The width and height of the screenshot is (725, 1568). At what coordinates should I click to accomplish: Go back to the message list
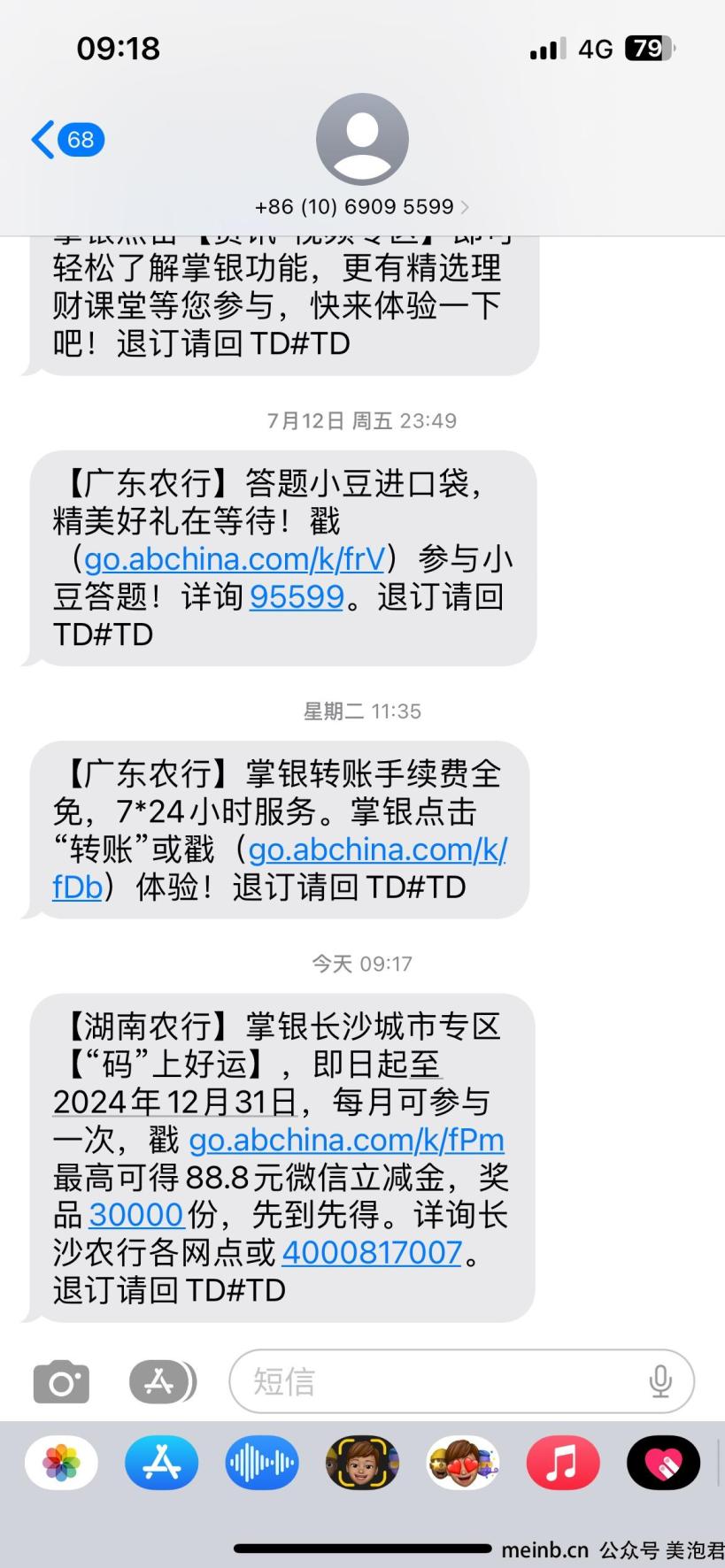pyautogui.click(x=67, y=140)
